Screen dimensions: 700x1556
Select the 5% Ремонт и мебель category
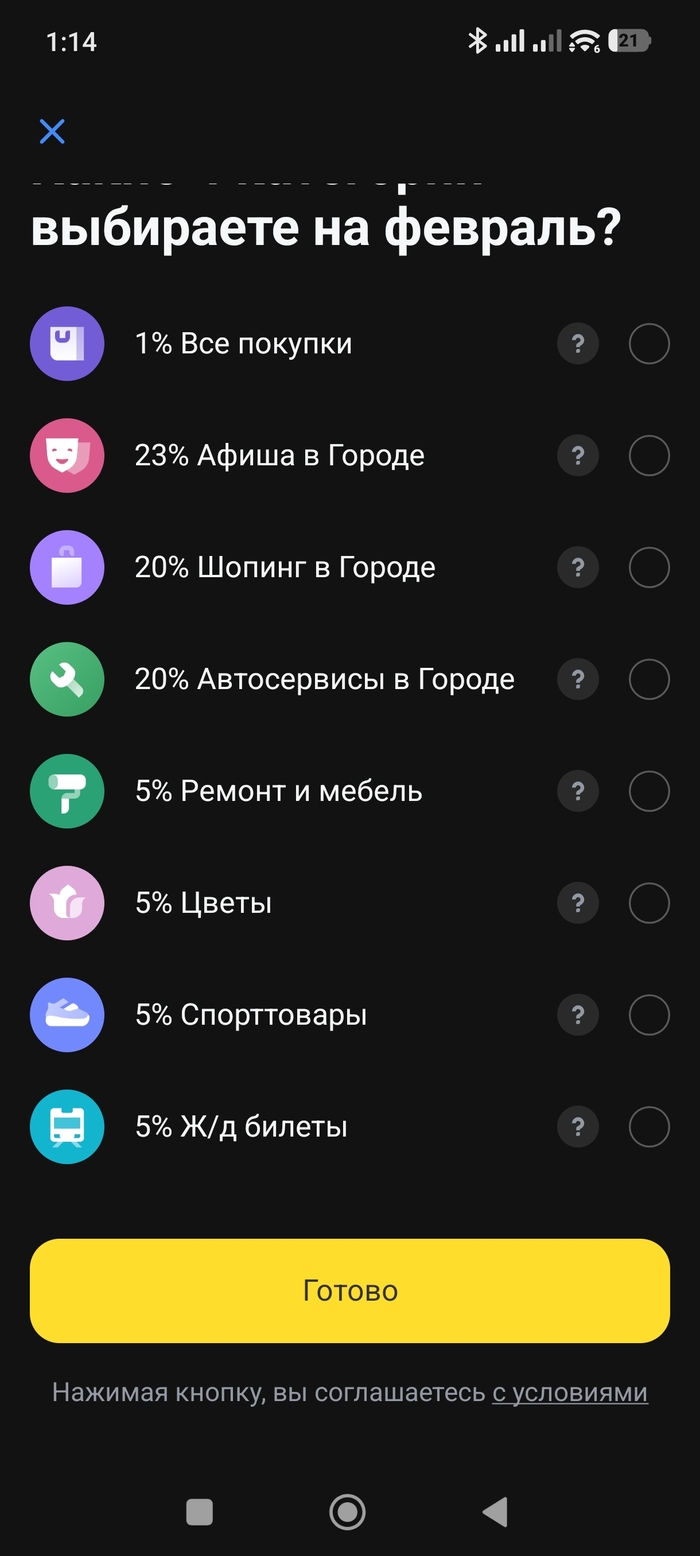click(649, 792)
